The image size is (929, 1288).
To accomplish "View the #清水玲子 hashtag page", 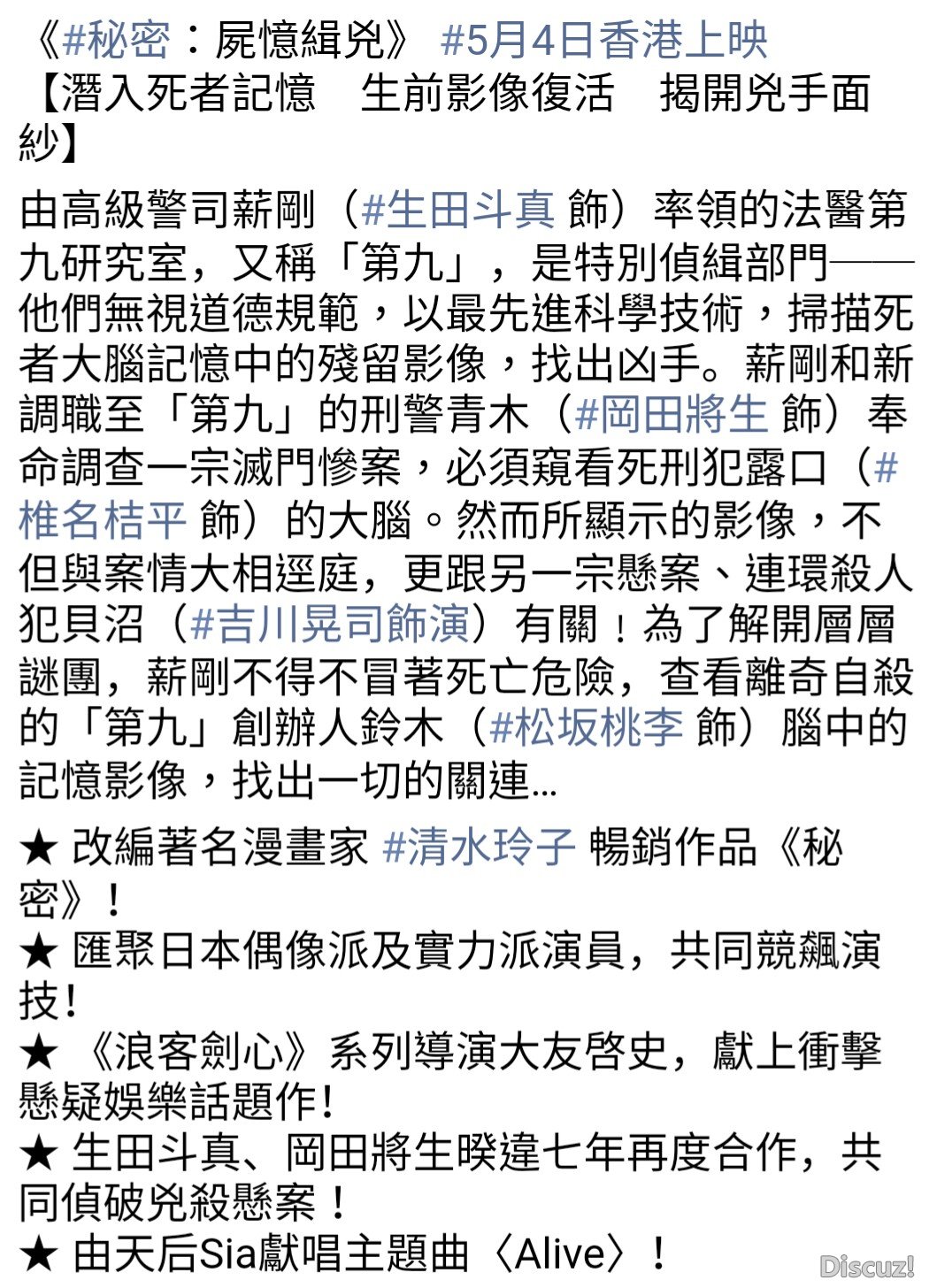I will 479,847.
